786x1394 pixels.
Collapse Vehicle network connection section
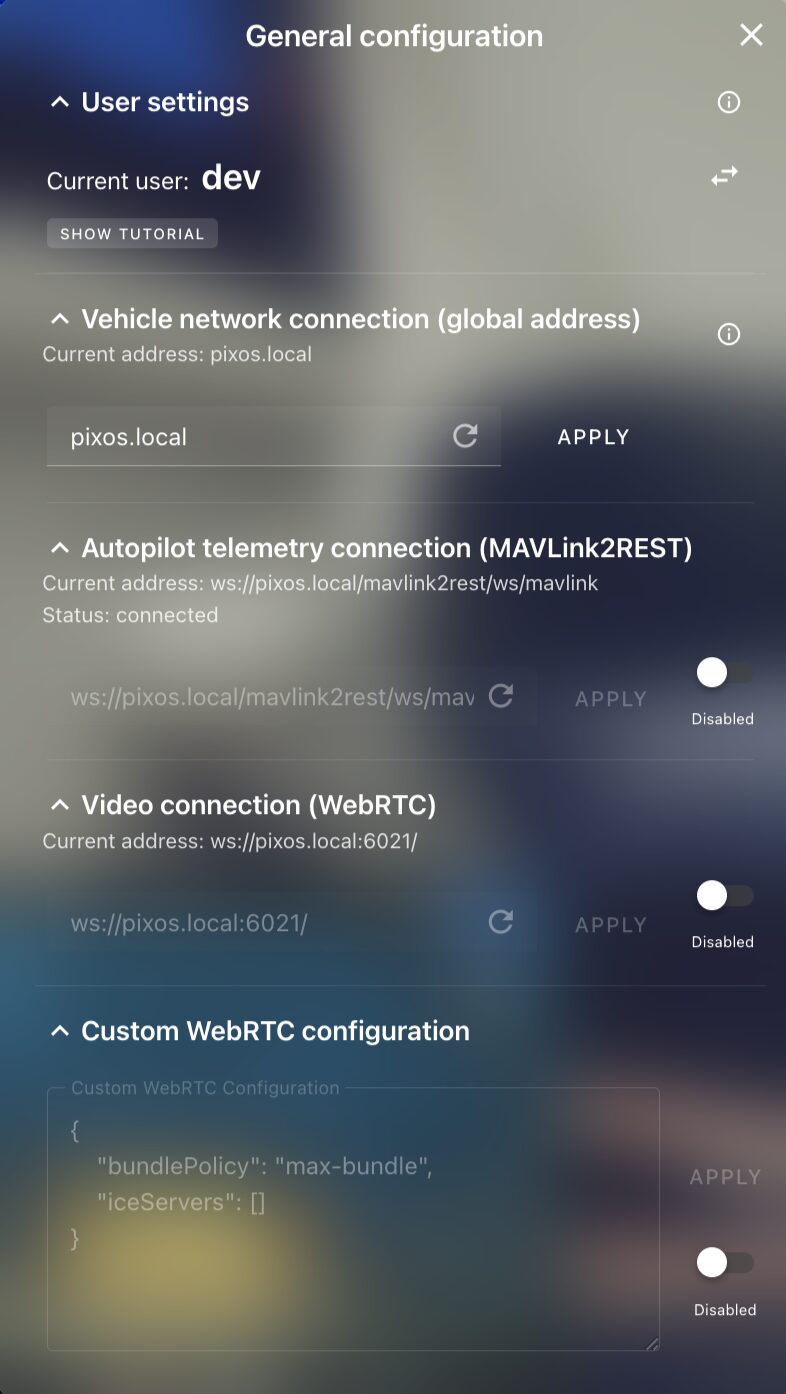(60, 319)
